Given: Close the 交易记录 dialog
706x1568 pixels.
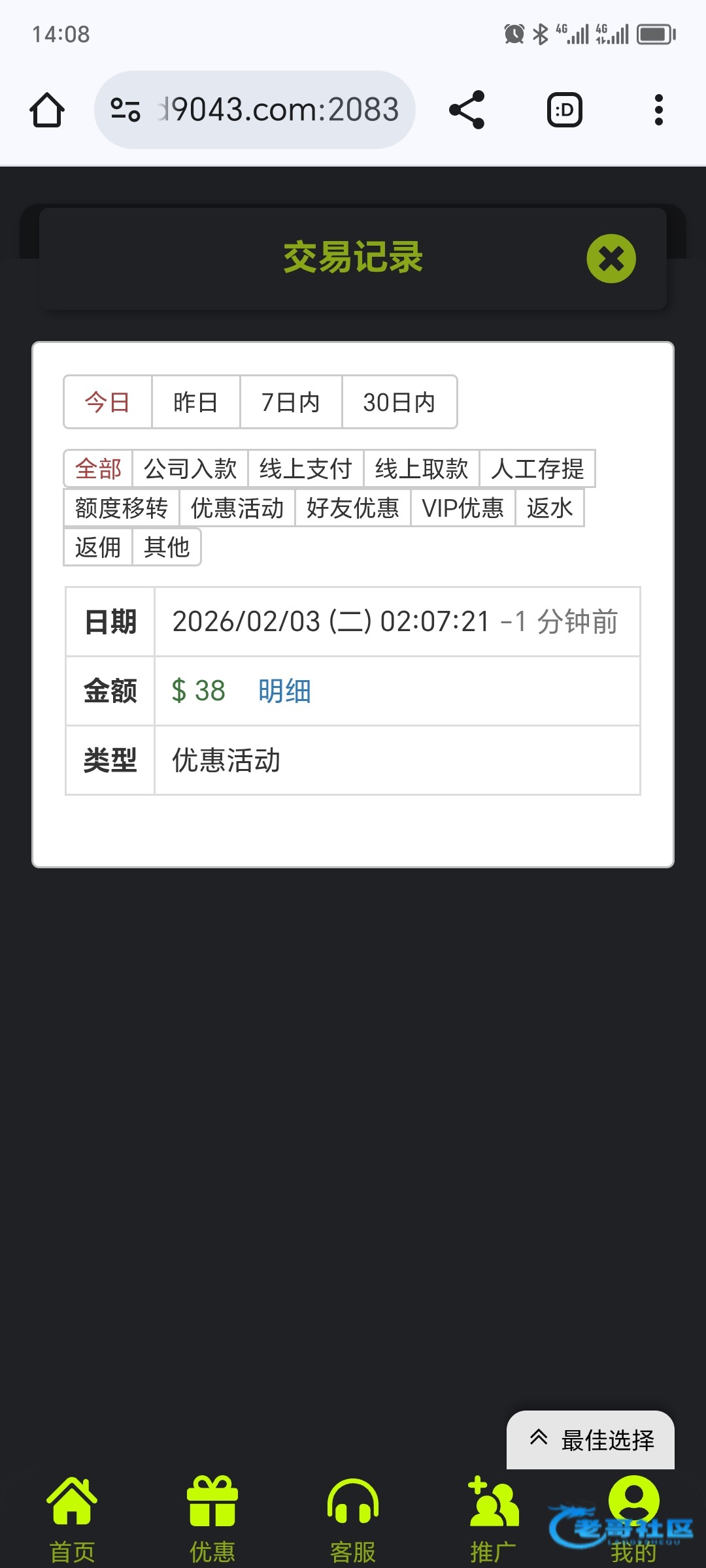Looking at the screenshot, I should pos(611,259).
